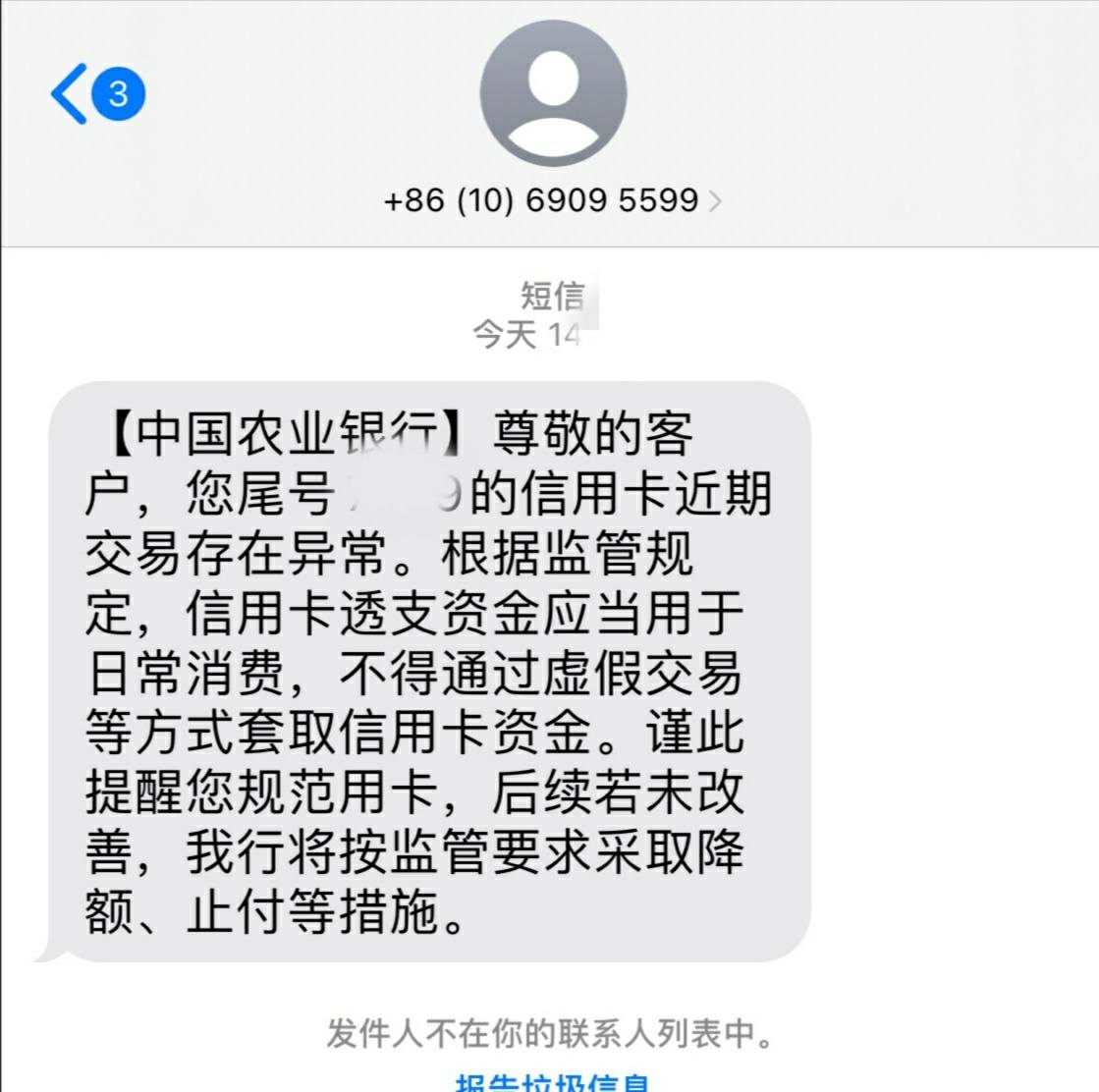
Task: Open contact details for +86 (10) 6909 5599
Action: tap(552, 200)
